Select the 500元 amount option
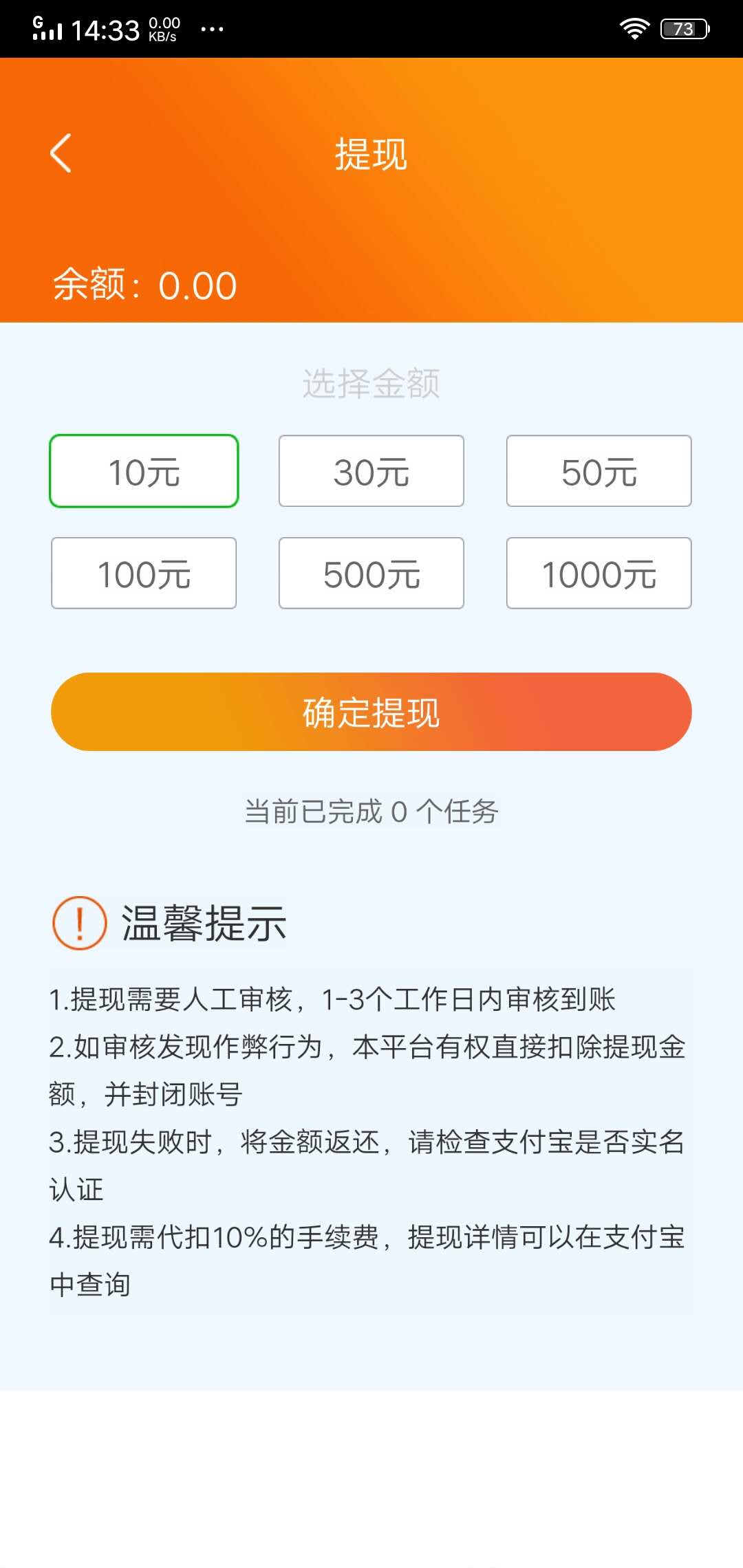 [x=371, y=573]
